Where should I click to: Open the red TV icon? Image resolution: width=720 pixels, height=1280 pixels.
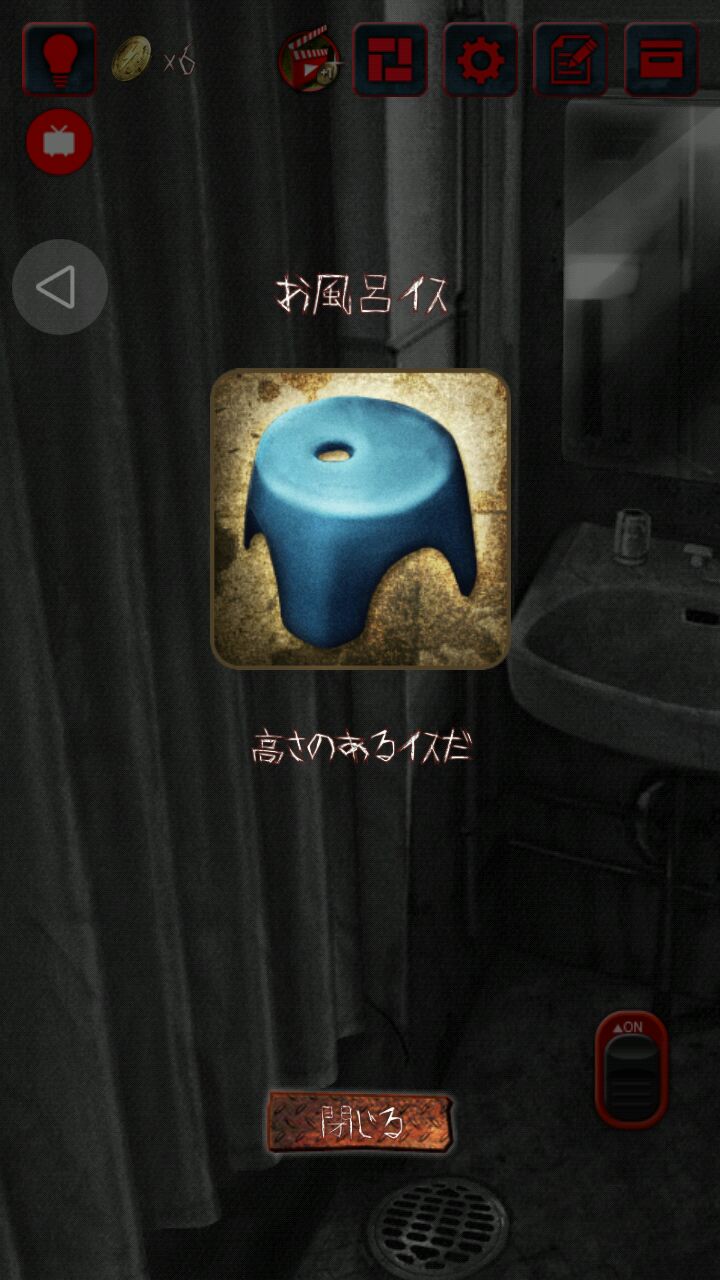[59, 142]
